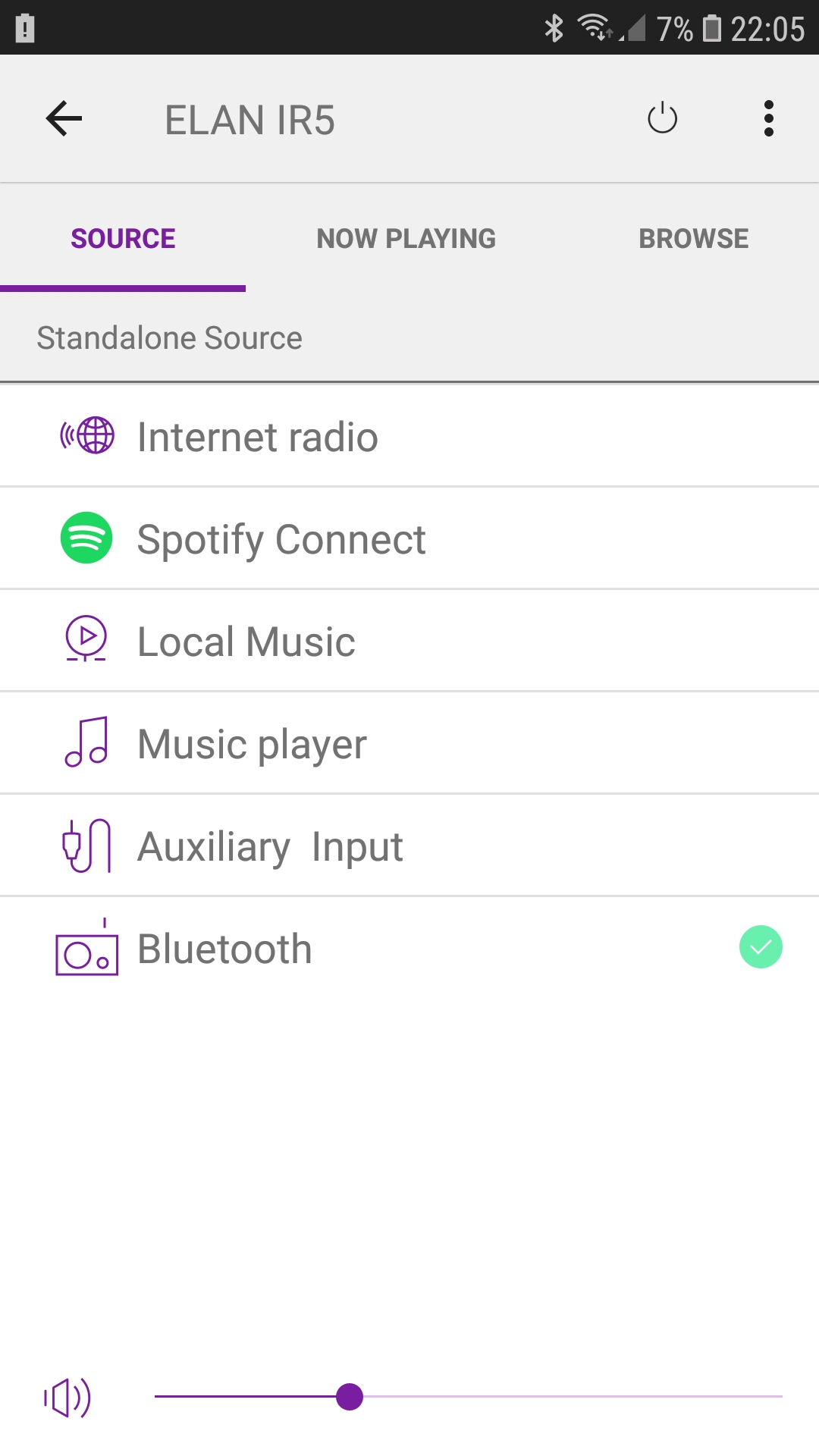The width and height of the screenshot is (819, 1456).
Task: Select Spotify Connect source
Action: [409, 538]
